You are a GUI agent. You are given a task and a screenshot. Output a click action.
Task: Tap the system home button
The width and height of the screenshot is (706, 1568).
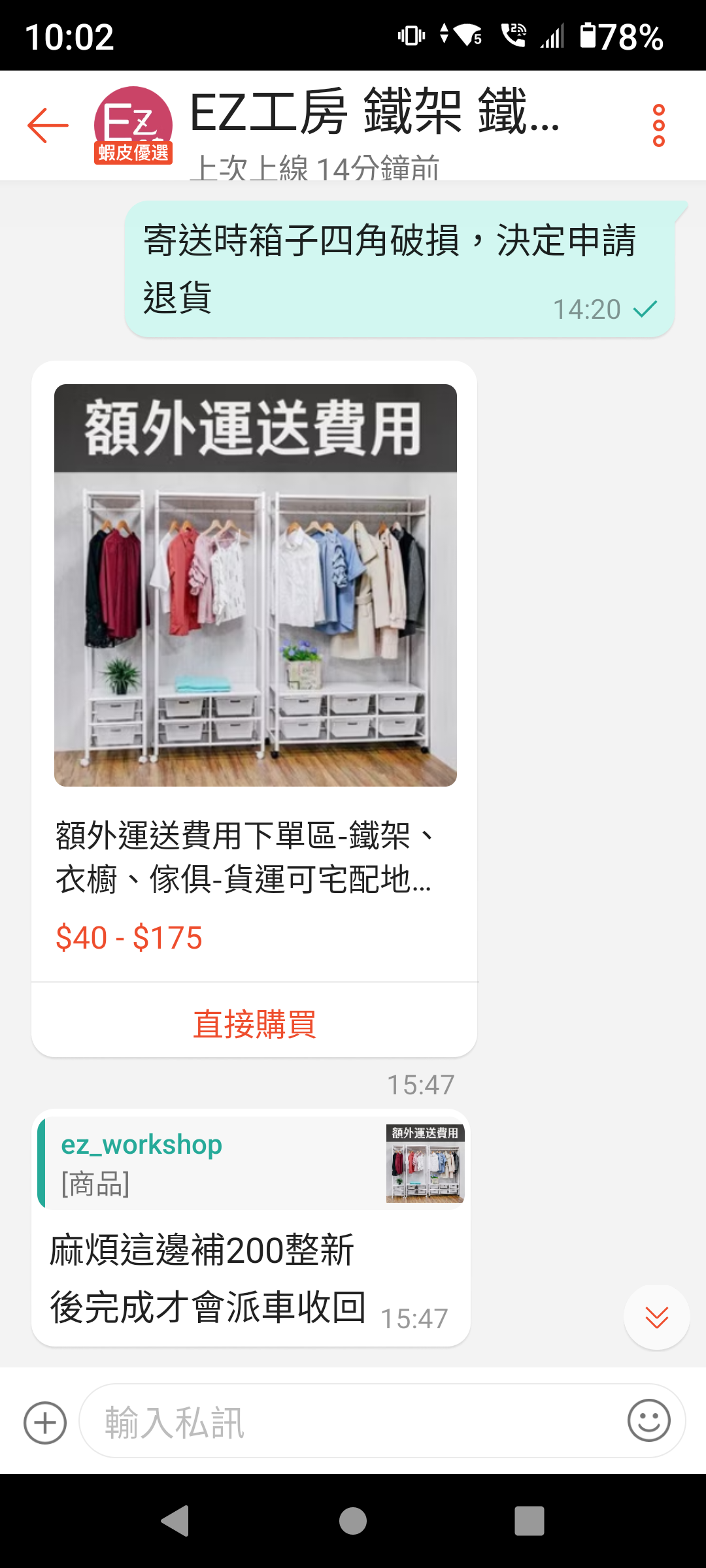353,1521
